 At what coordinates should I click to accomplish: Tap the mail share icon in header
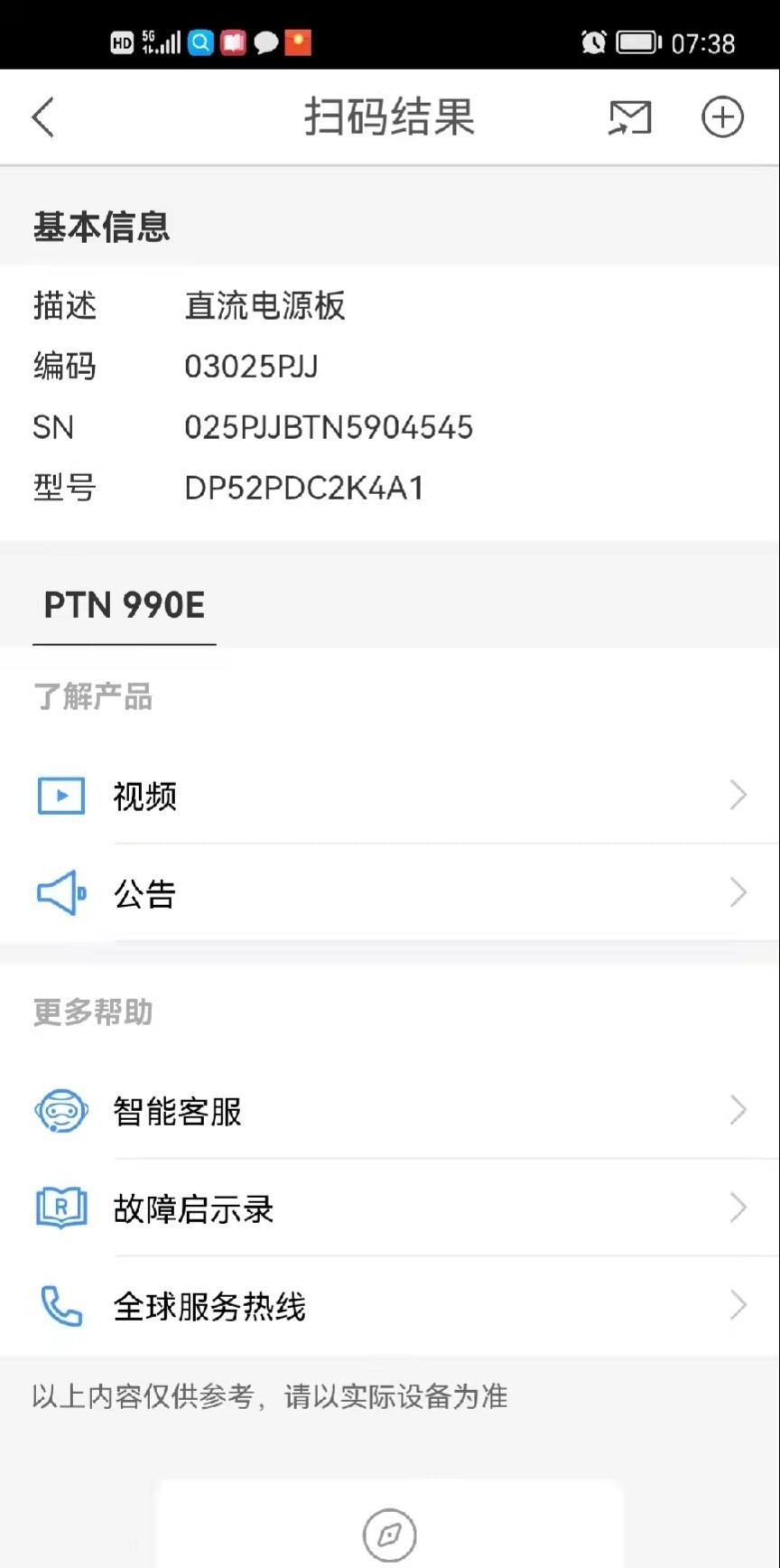pyautogui.click(x=629, y=117)
